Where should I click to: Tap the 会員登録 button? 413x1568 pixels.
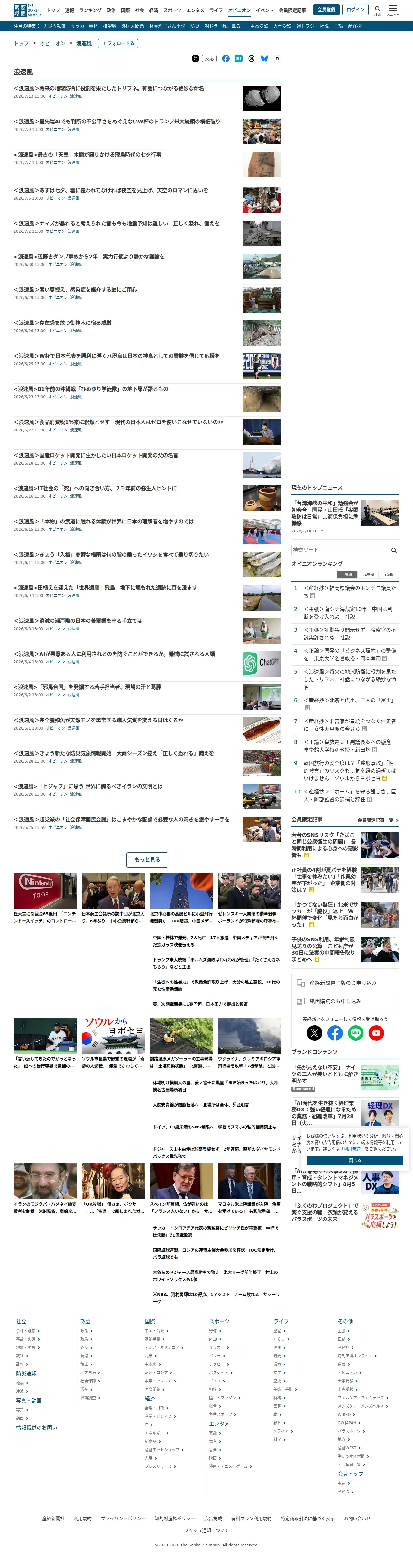326,10
